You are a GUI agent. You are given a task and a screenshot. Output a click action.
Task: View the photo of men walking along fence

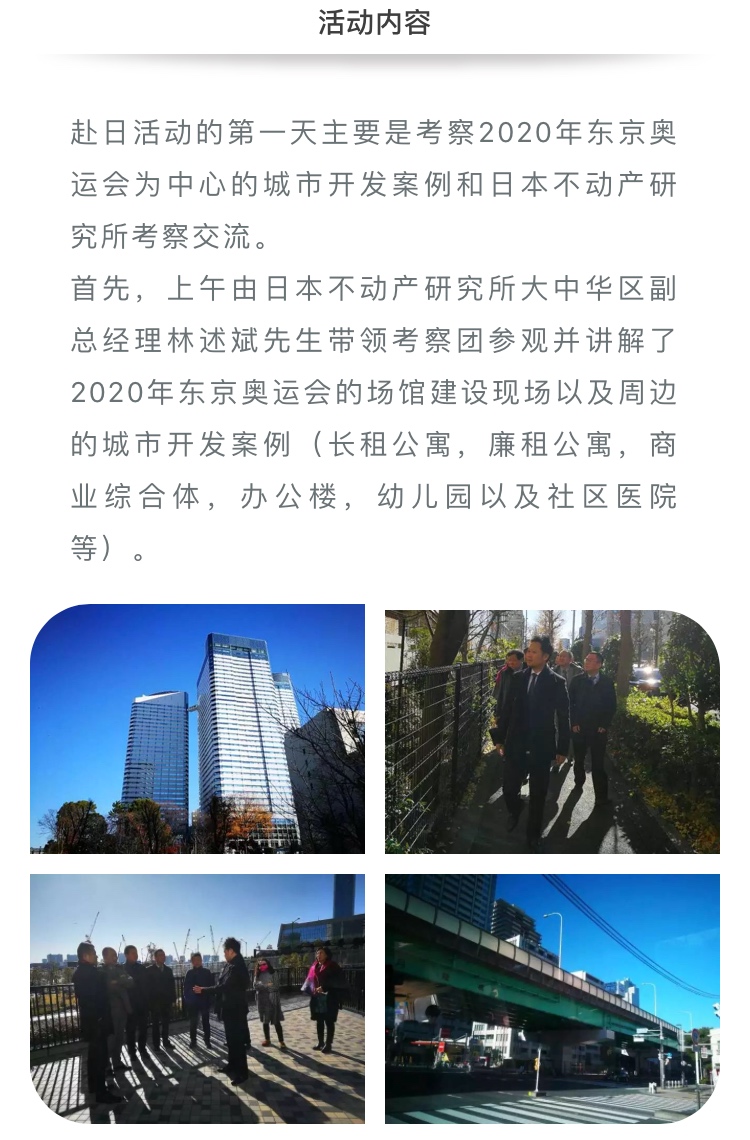[x=552, y=731]
